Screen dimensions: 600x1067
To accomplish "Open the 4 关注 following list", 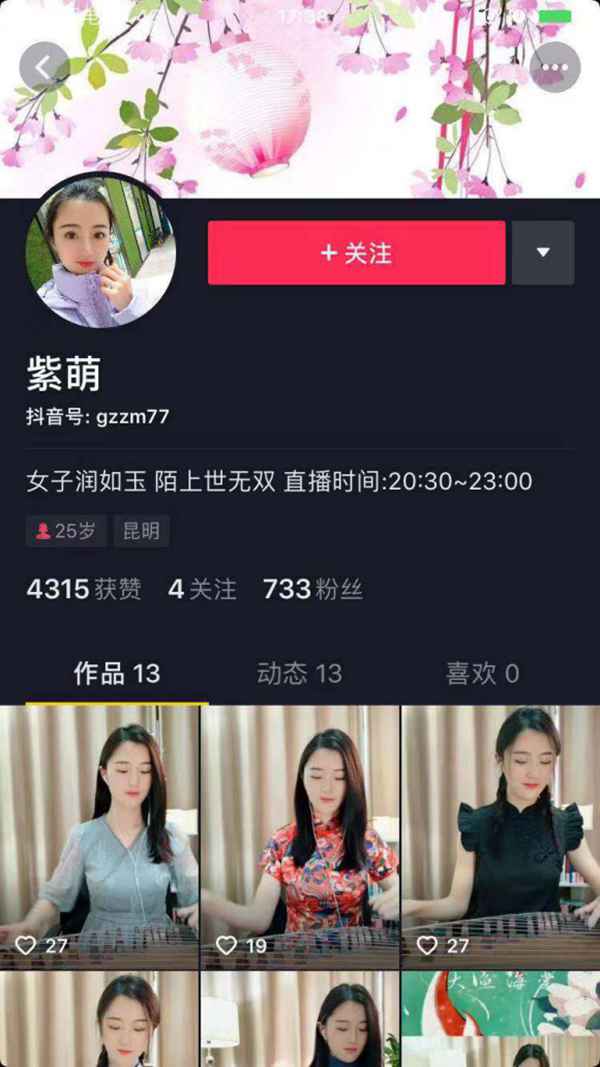I will coord(202,589).
